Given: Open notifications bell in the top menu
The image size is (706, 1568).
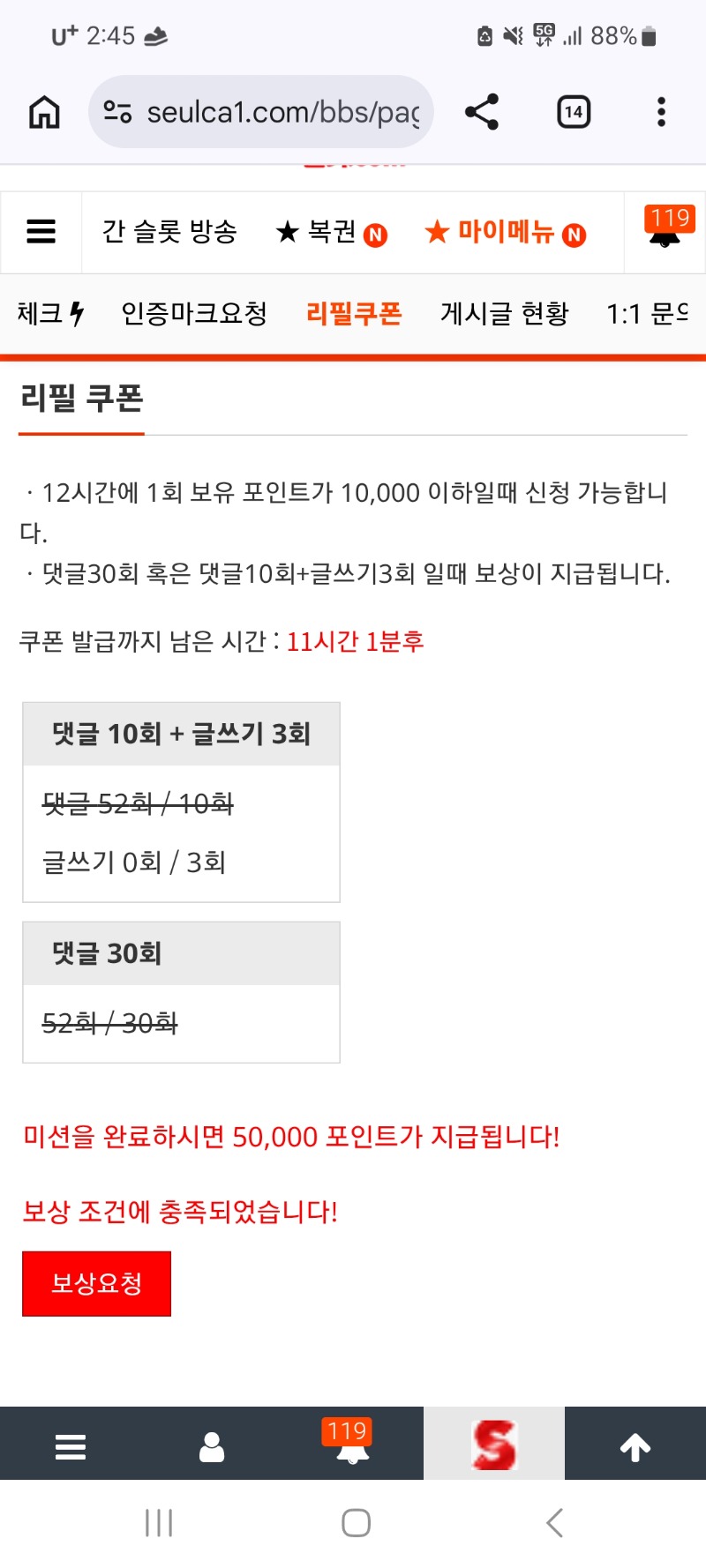Looking at the screenshot, I should (665, 231).
